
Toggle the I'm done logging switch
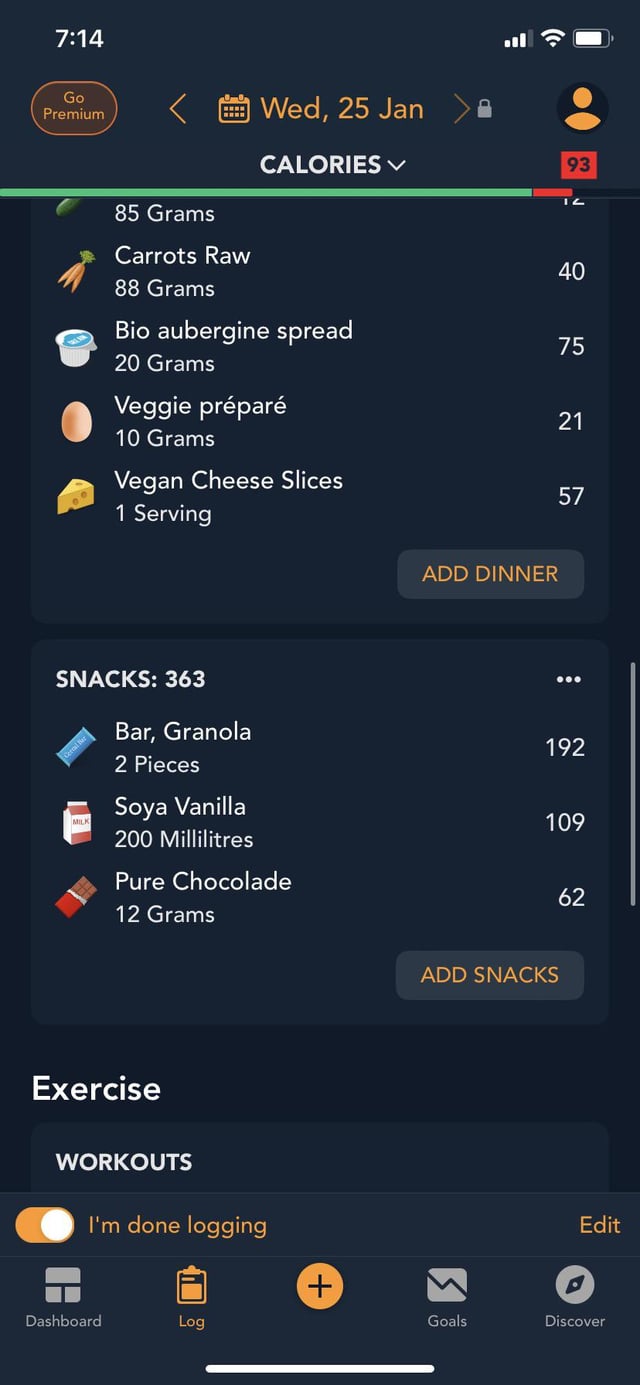[x=45, y=1225]
